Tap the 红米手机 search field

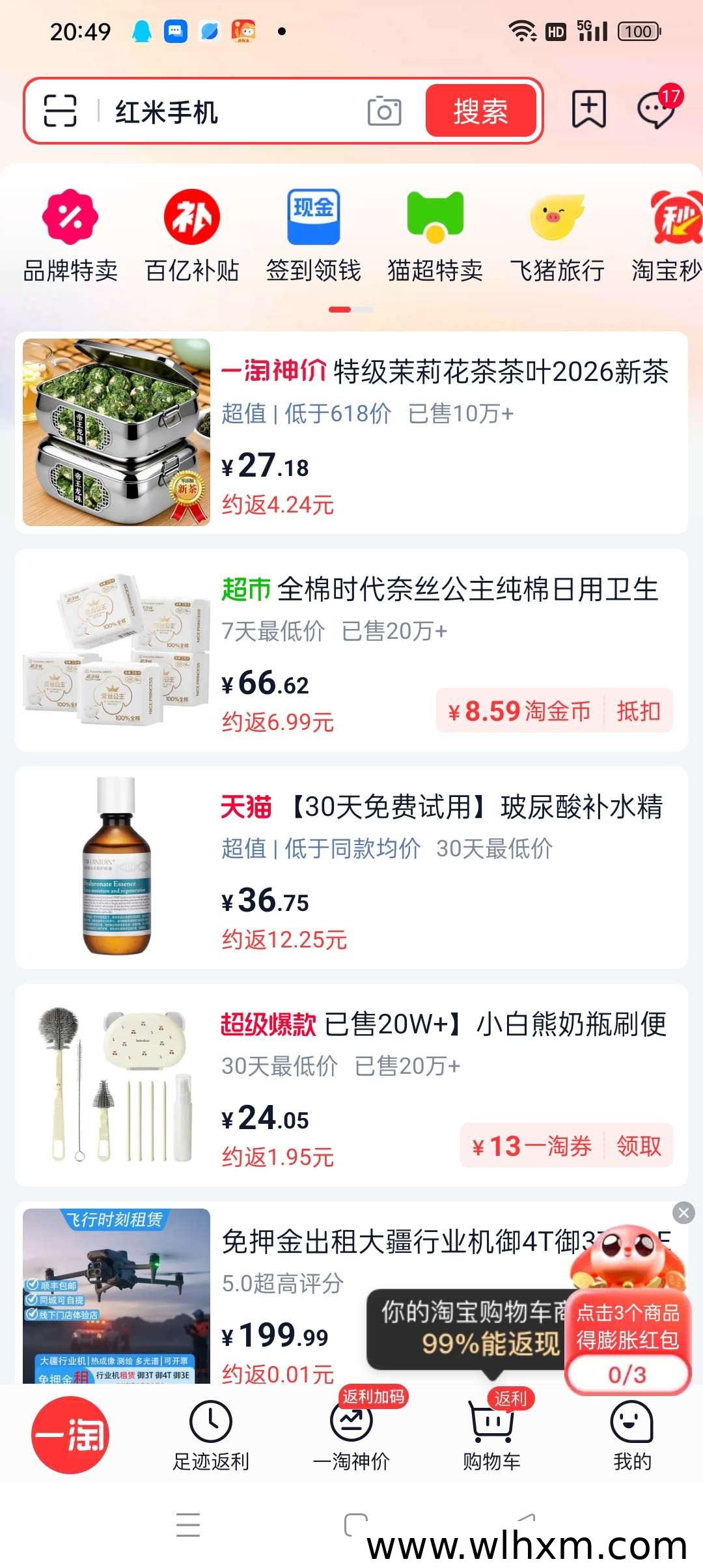coord(234,111)
